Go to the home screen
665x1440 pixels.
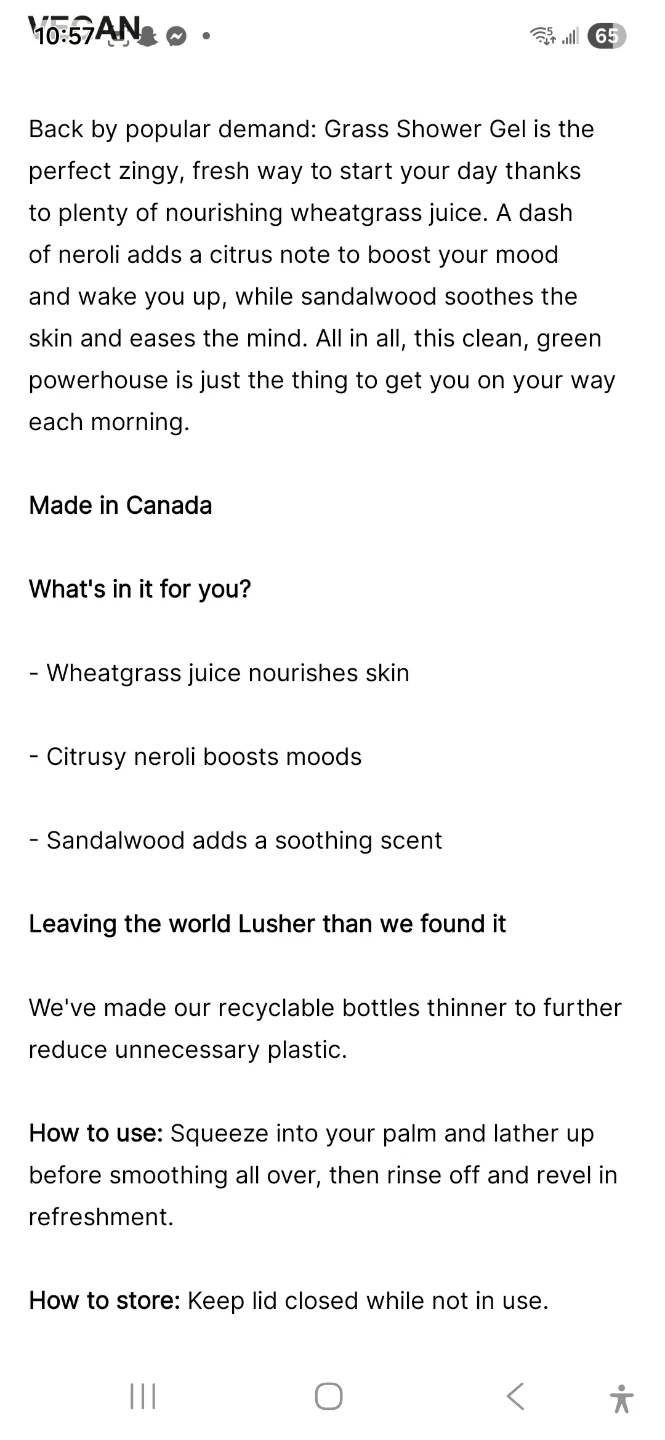(x=329, y=1396)
